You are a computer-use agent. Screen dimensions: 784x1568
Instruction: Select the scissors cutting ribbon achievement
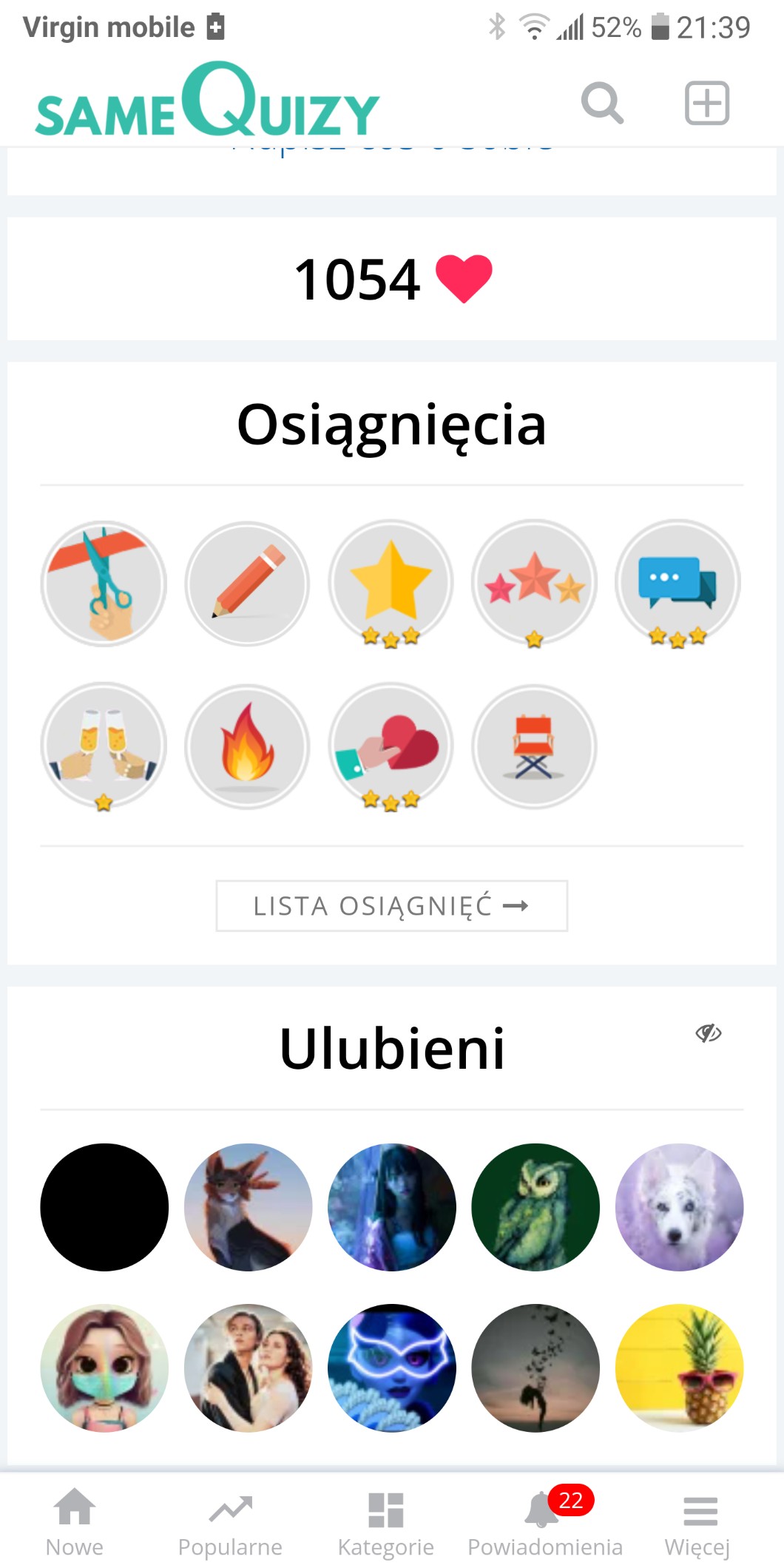pyautogui.click(x=104, y=584)
